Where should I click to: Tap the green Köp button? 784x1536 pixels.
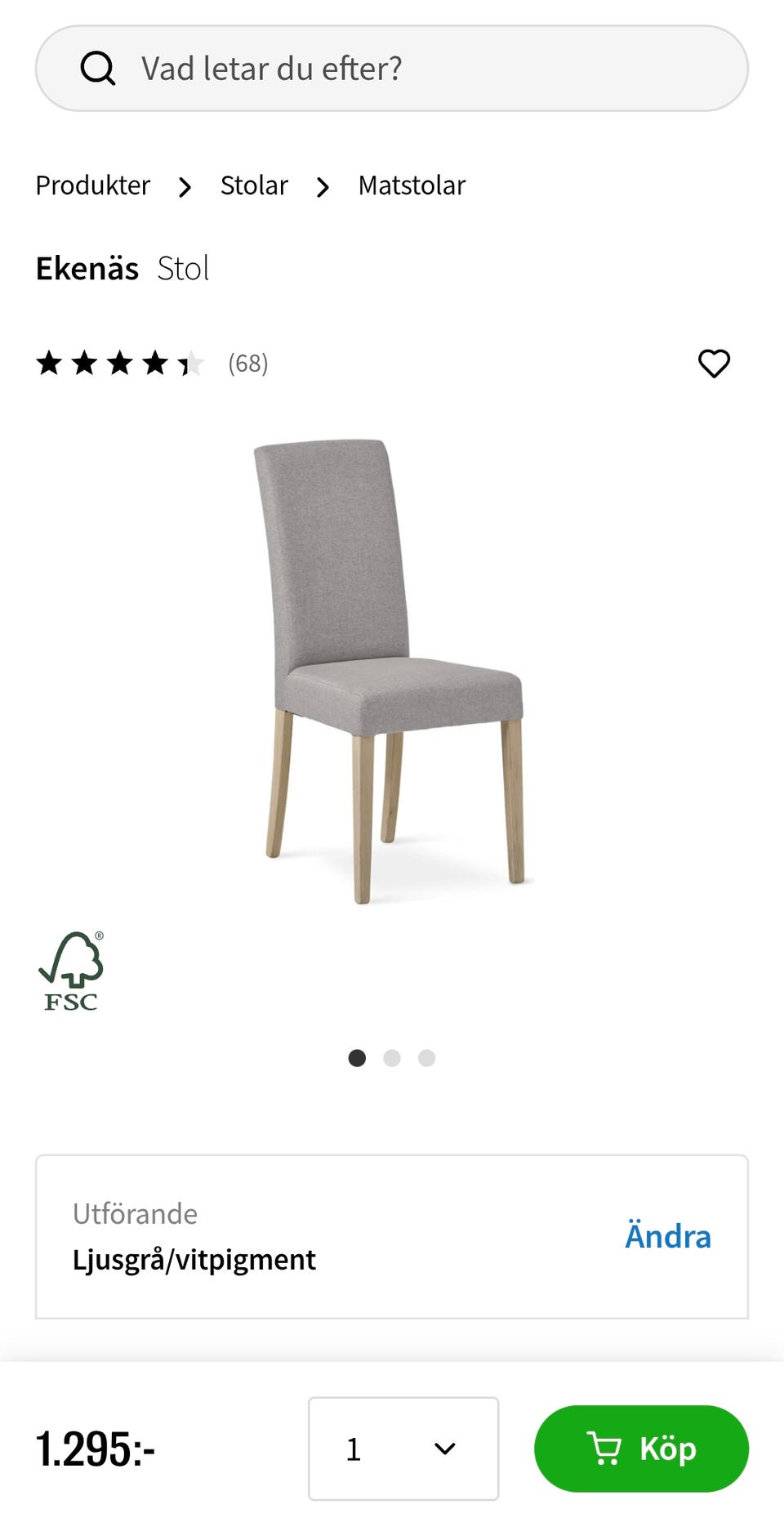641,1449
